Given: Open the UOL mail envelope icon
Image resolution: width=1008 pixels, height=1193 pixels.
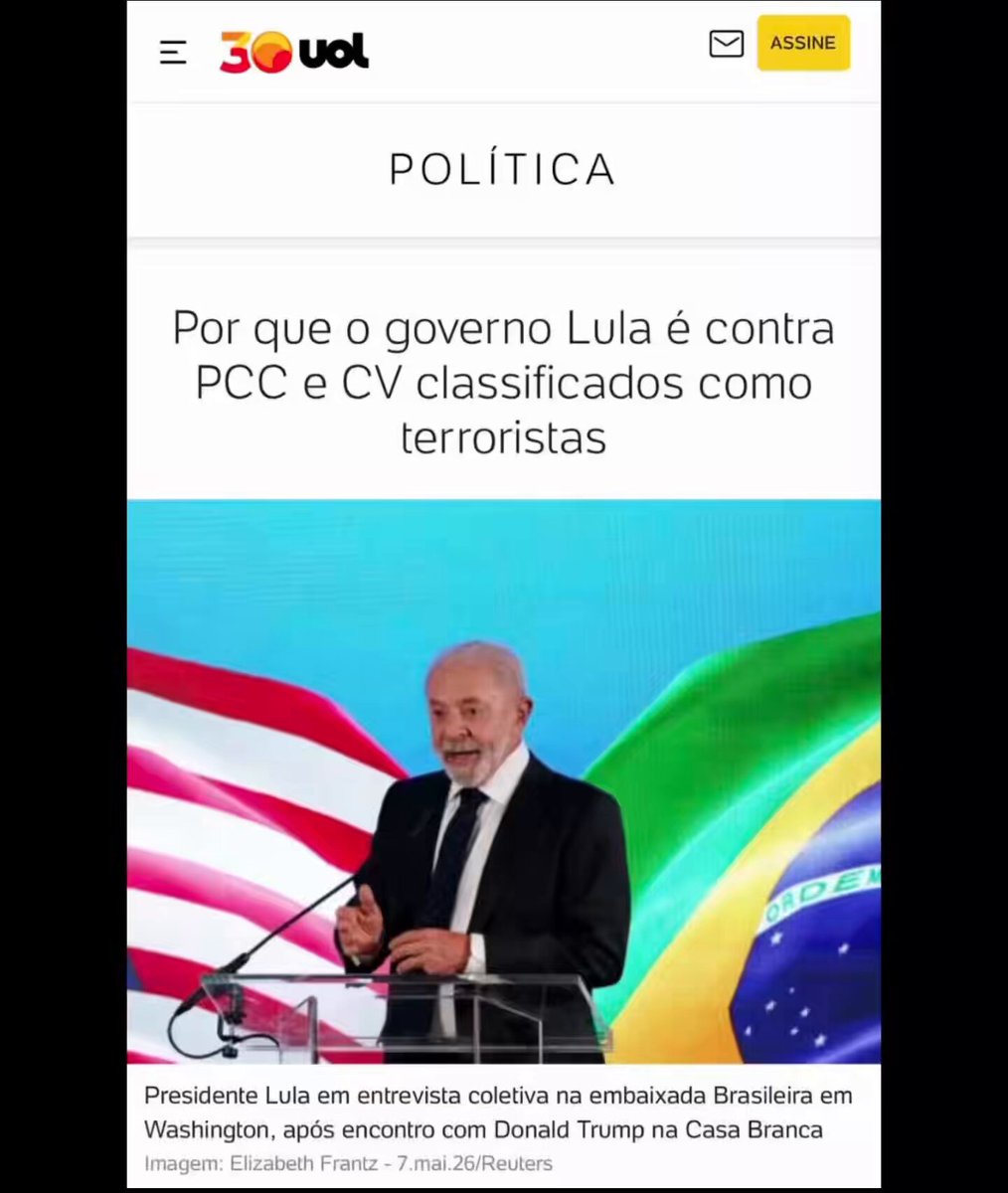Looking at the screenshot, I should pos(726,44).
